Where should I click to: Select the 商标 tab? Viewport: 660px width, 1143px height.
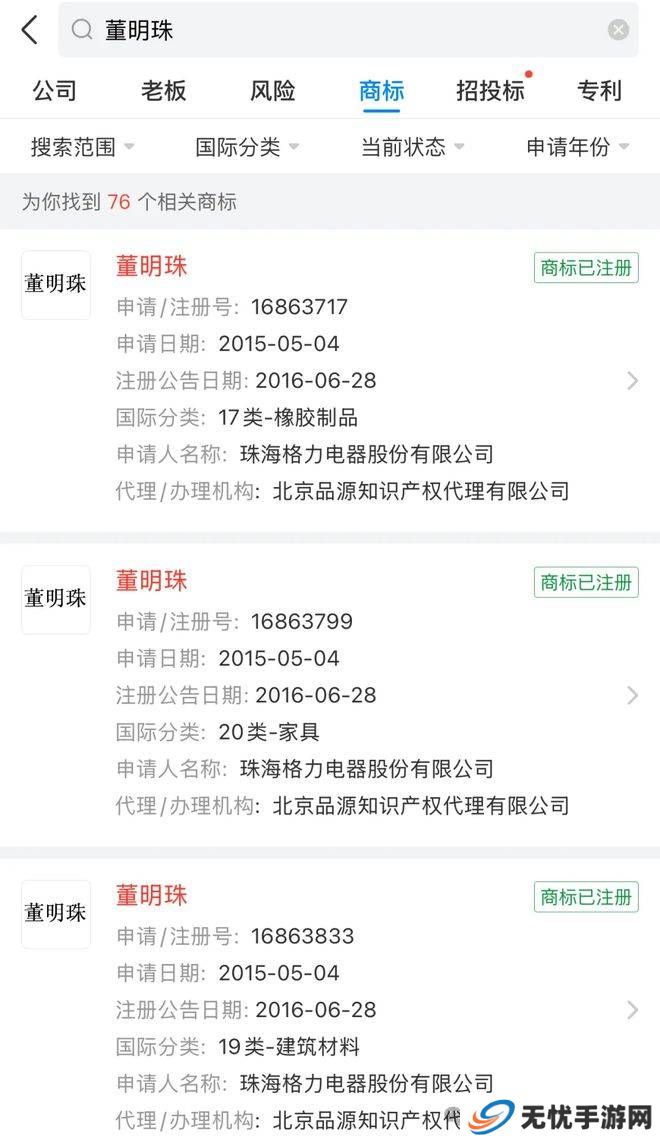(x=381, y=91)
